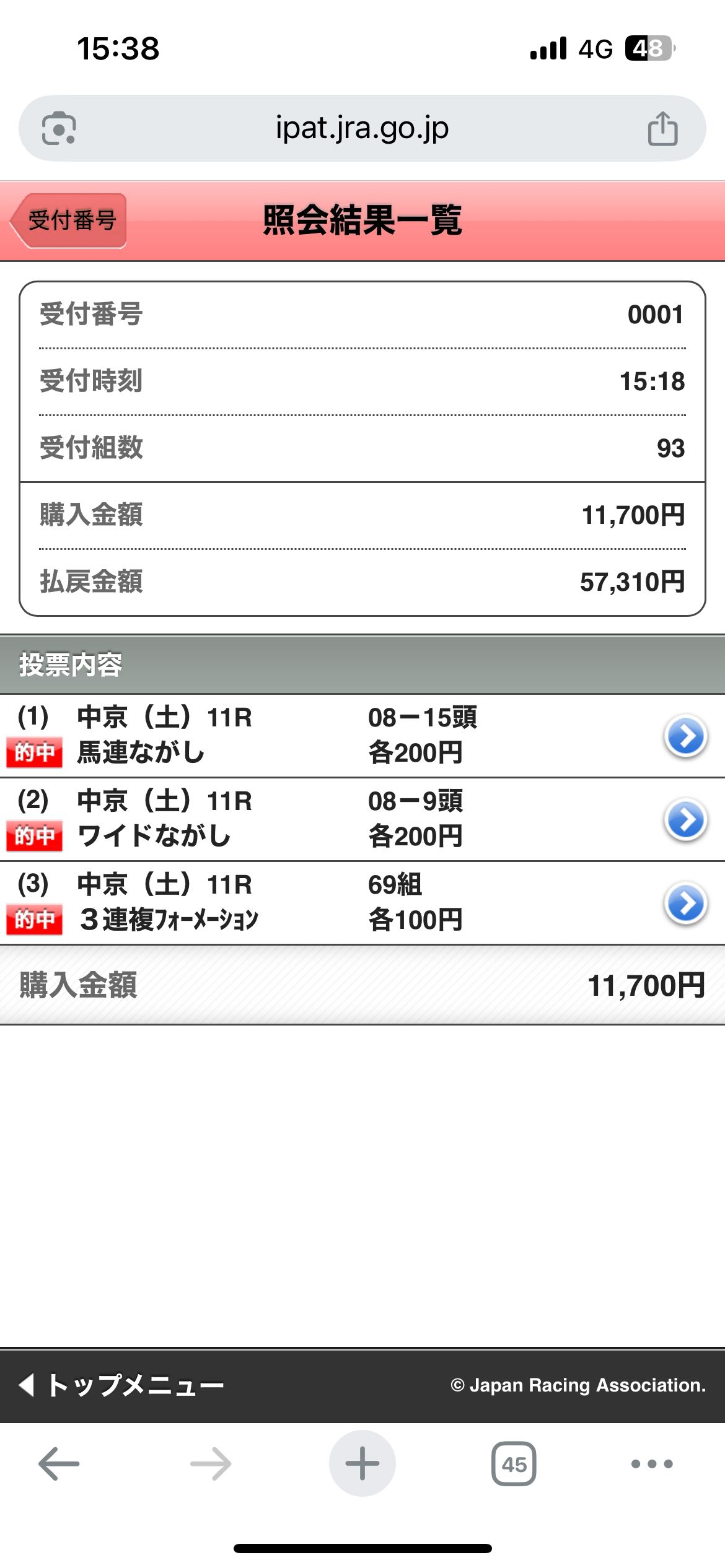The height and width of the screenshot is (1568, 725).
Task: Open details for ワイドながし bet
Action: coord(685,819)
